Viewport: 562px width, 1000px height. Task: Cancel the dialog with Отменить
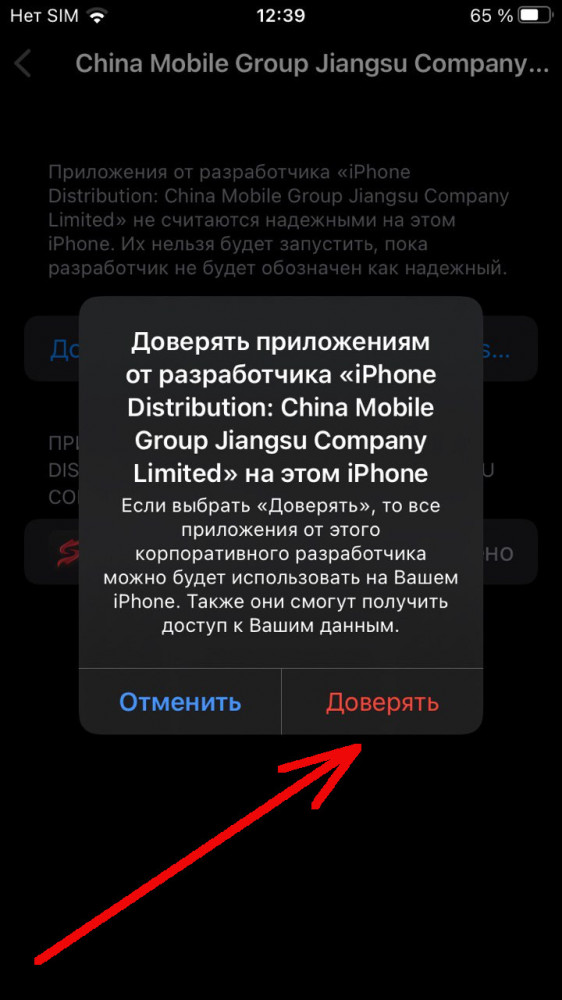[180, 702]
